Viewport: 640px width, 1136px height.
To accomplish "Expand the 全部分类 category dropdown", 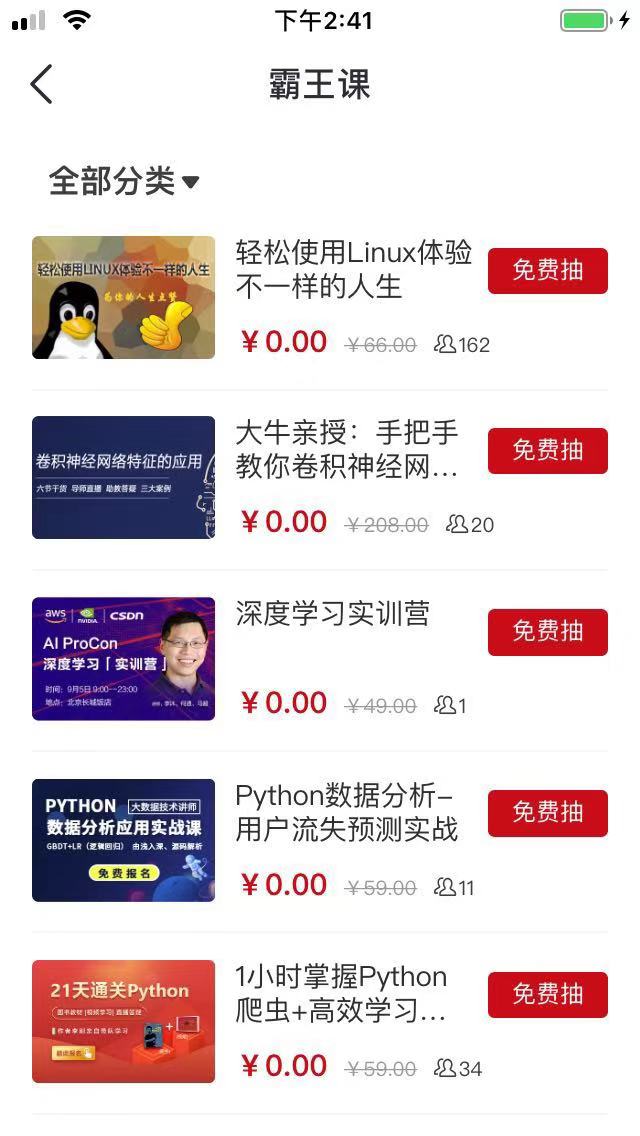I will click(124, 181).
